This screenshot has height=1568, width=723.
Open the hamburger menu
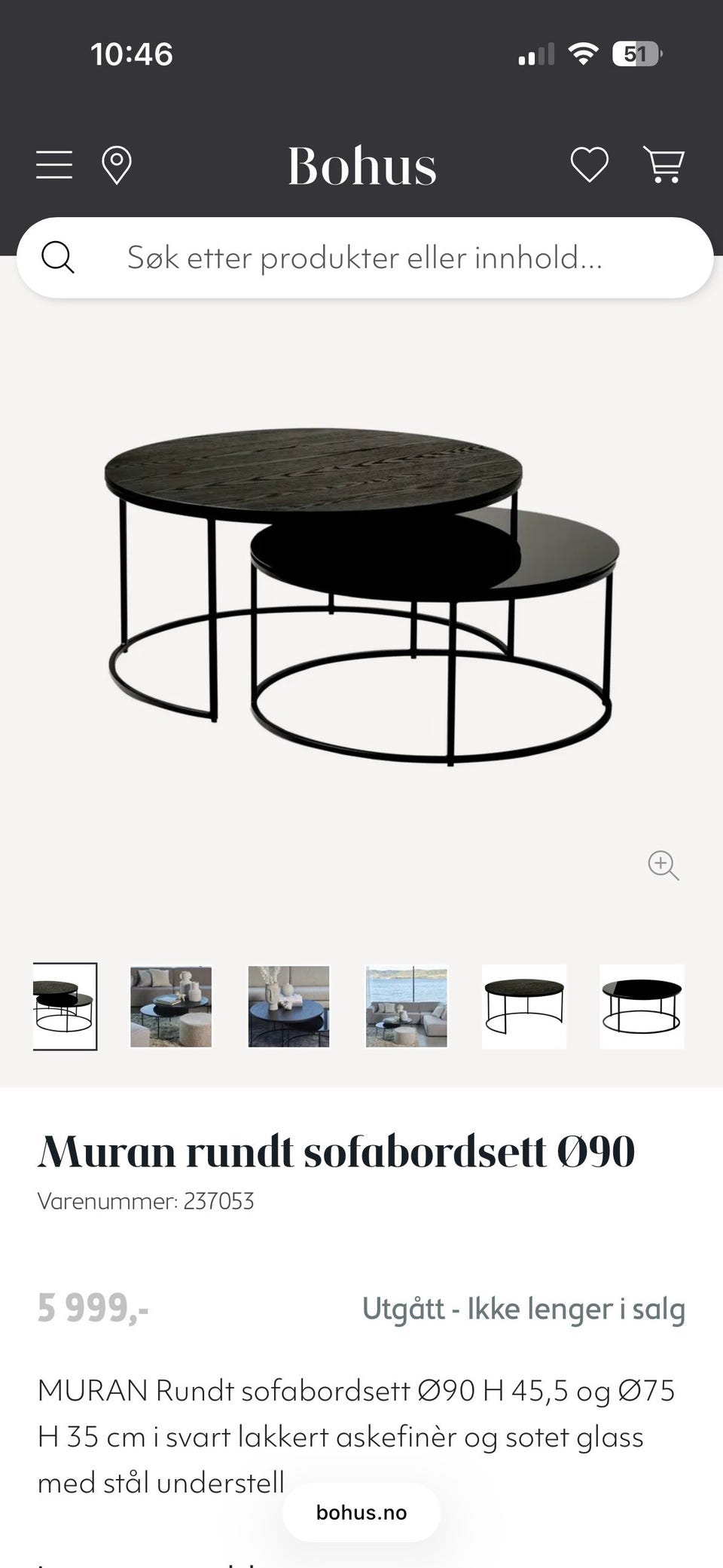[54, 164]
